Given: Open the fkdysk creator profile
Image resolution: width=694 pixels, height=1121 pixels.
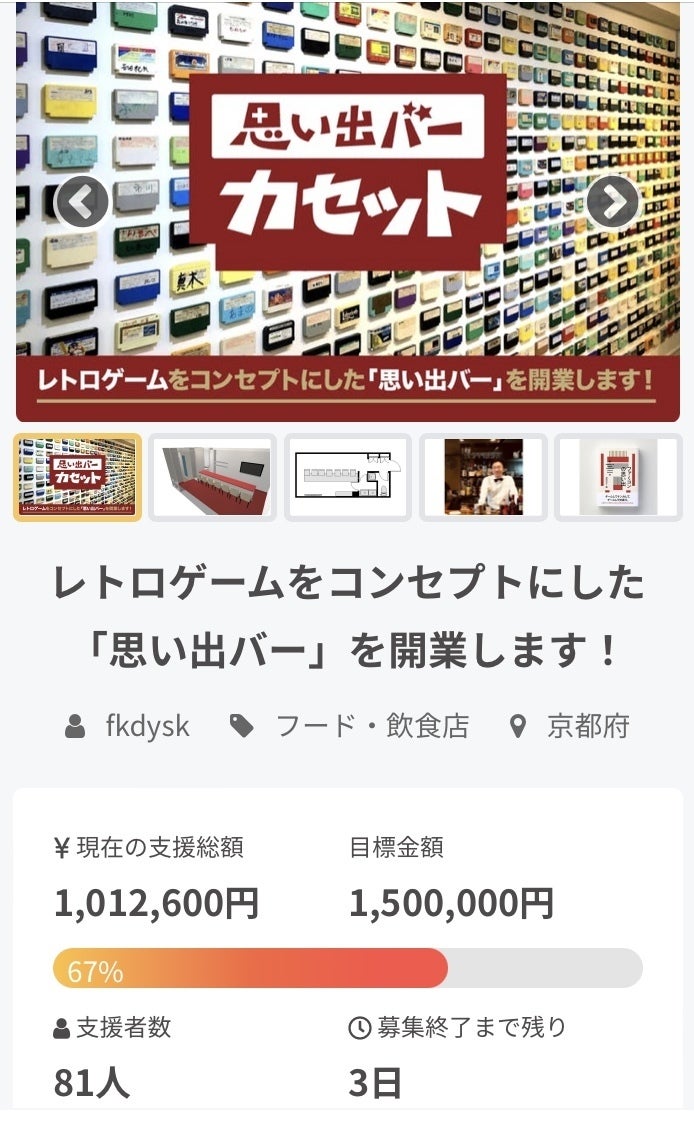Looking at the screenshot, I should point(147,726).
